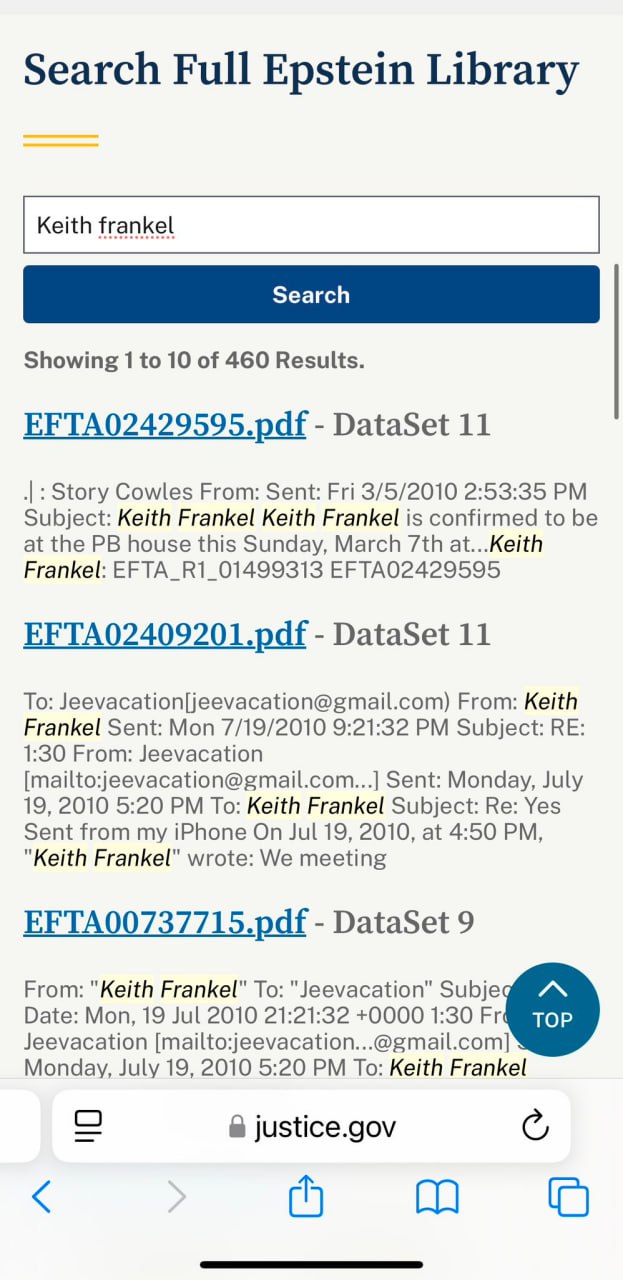Show all open browser tabs

(568, 1196)
